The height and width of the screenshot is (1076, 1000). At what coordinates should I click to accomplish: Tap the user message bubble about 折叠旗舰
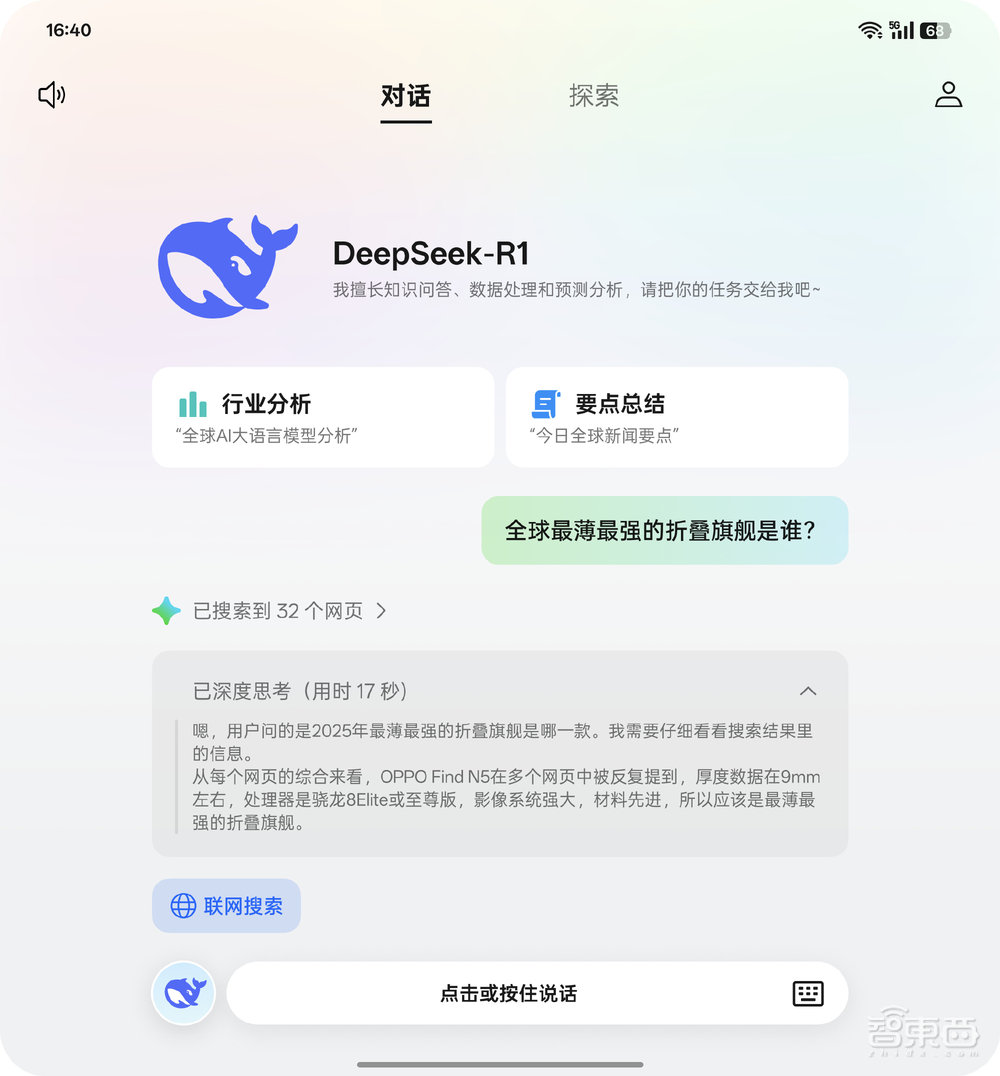(x=664, y=530)
